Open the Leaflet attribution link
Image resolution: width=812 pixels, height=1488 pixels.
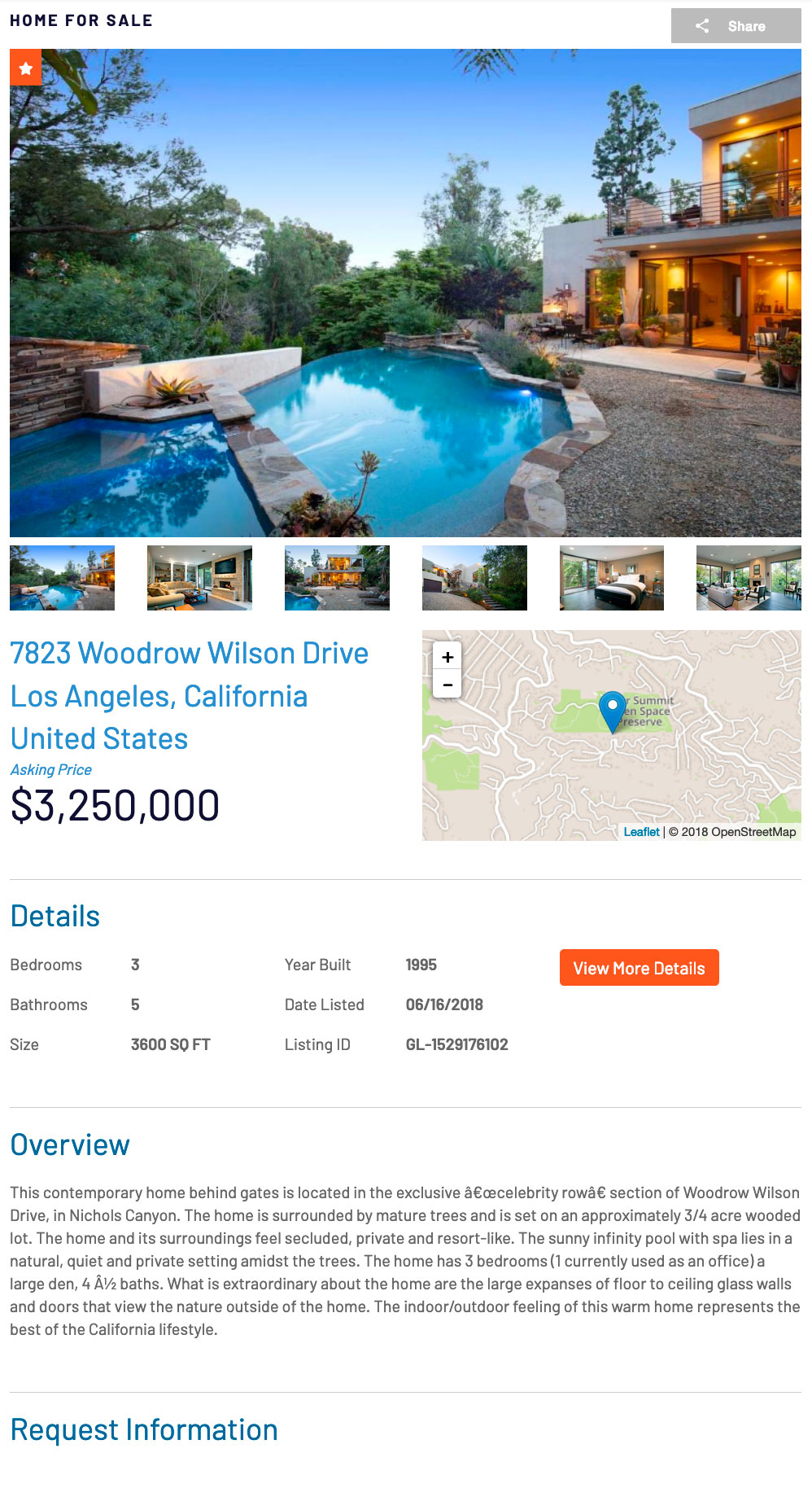click(x=641, y=832)
